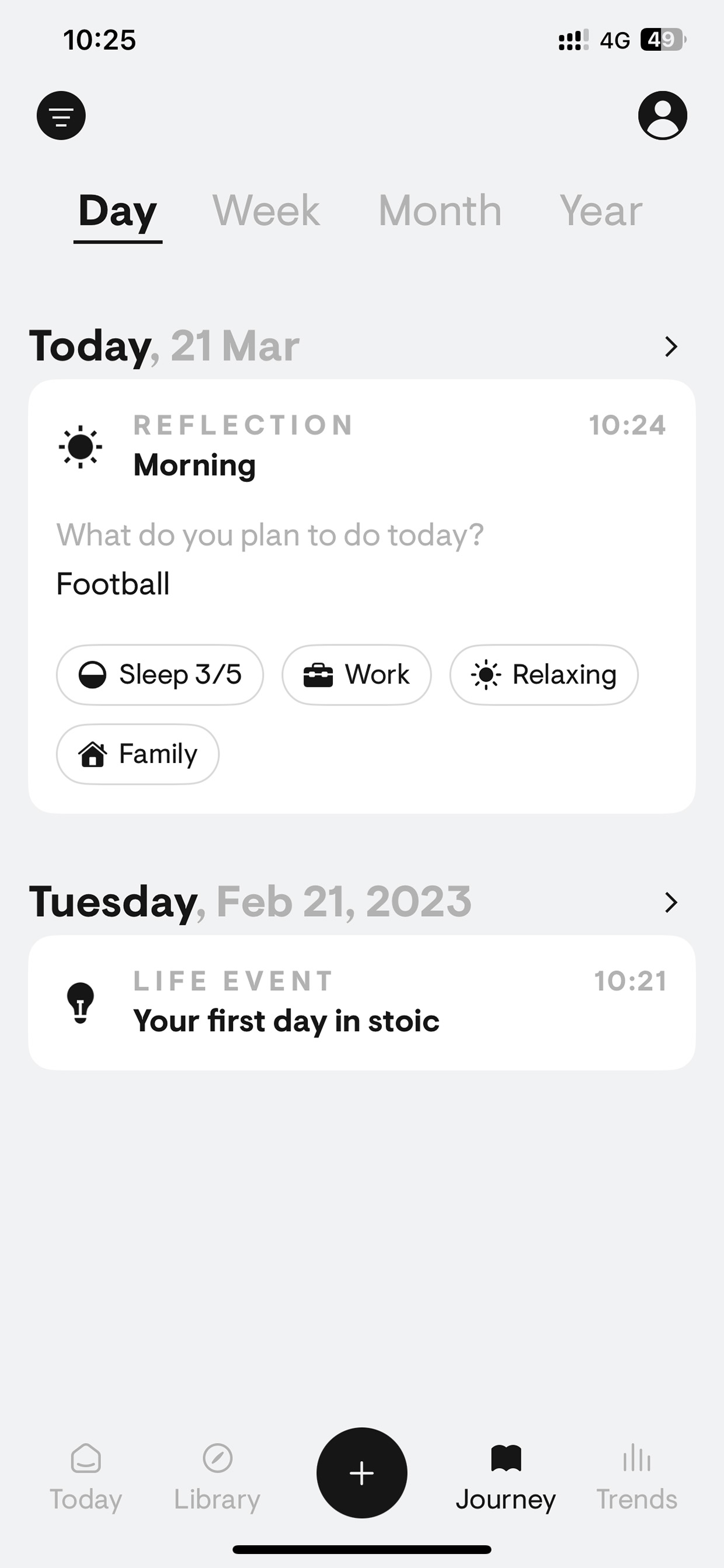
Task: Expand Today, 21 Mar with the chevron
Action: pos(670,346)
